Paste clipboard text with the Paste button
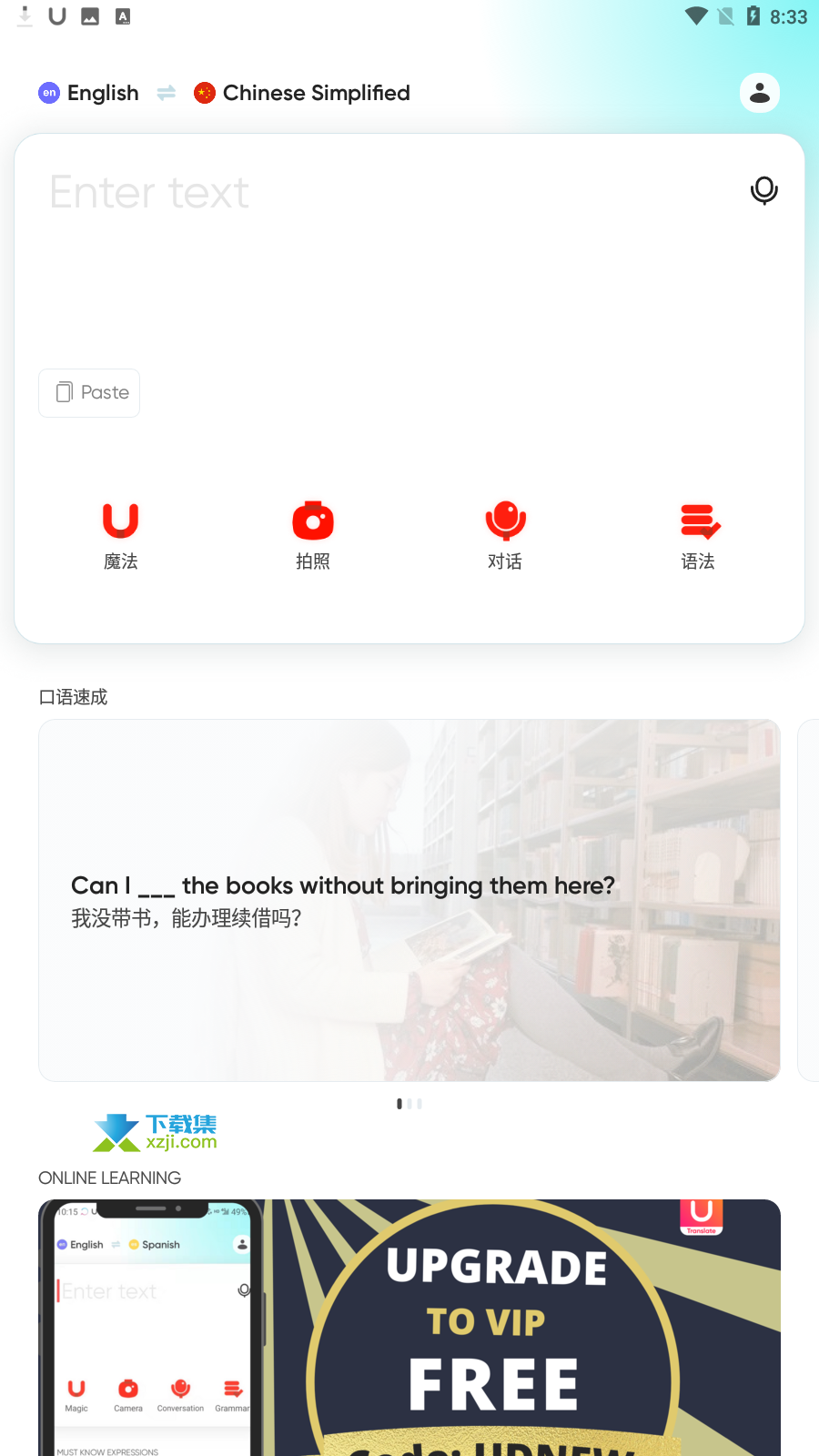 click(x=89, y=393)
